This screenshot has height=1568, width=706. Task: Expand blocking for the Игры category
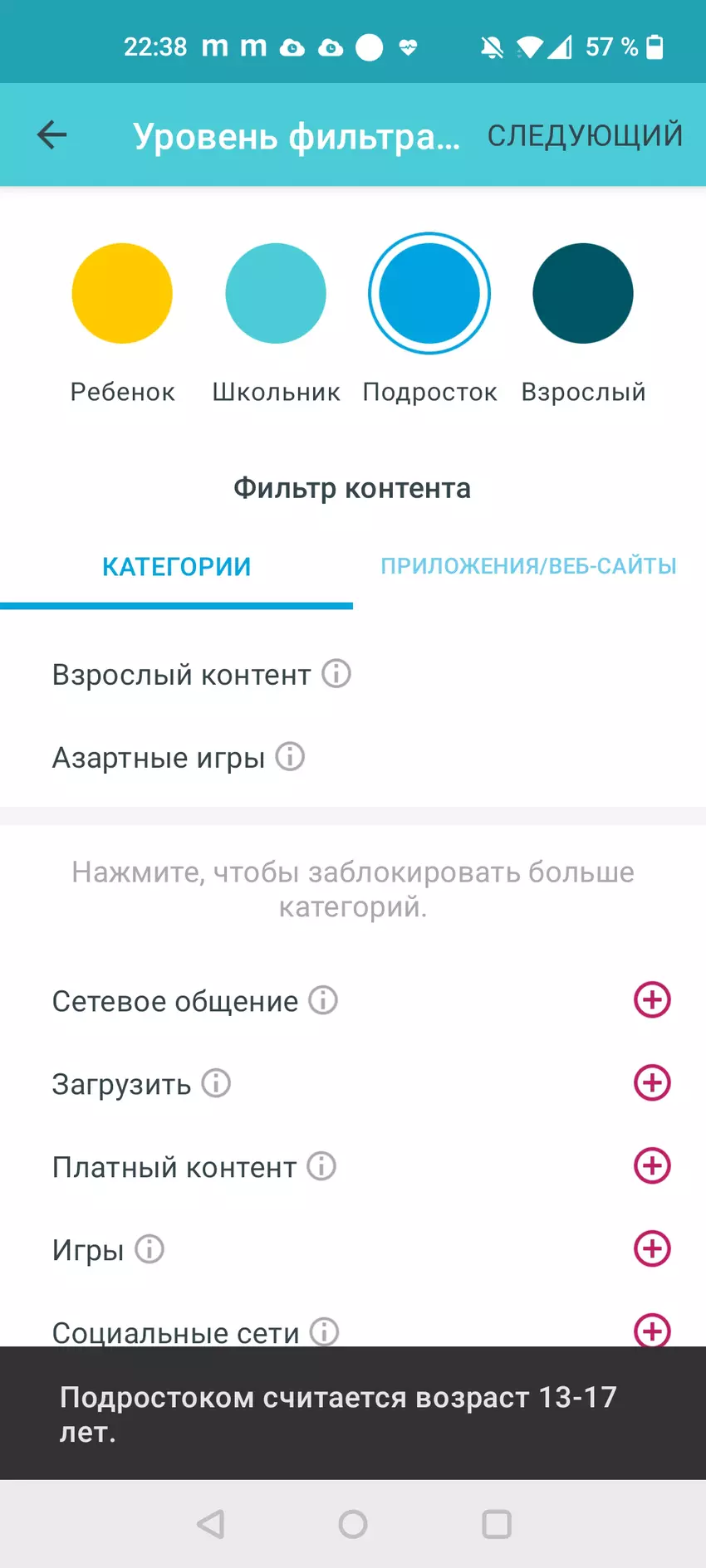pos(653,1249)
